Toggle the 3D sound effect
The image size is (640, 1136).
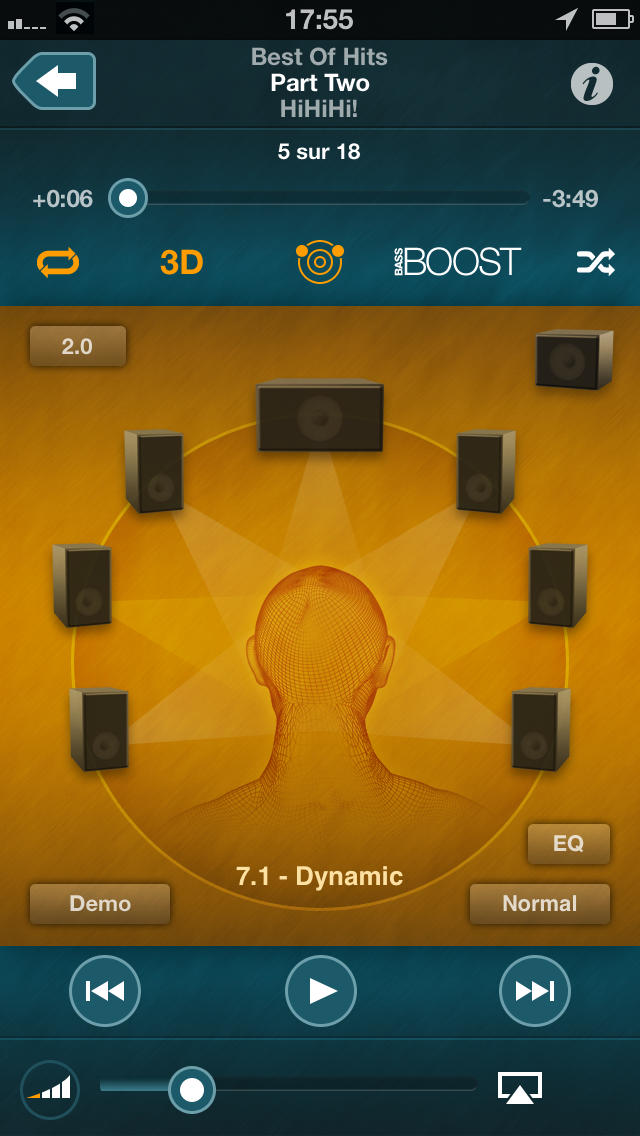click(x=181, y=263)
